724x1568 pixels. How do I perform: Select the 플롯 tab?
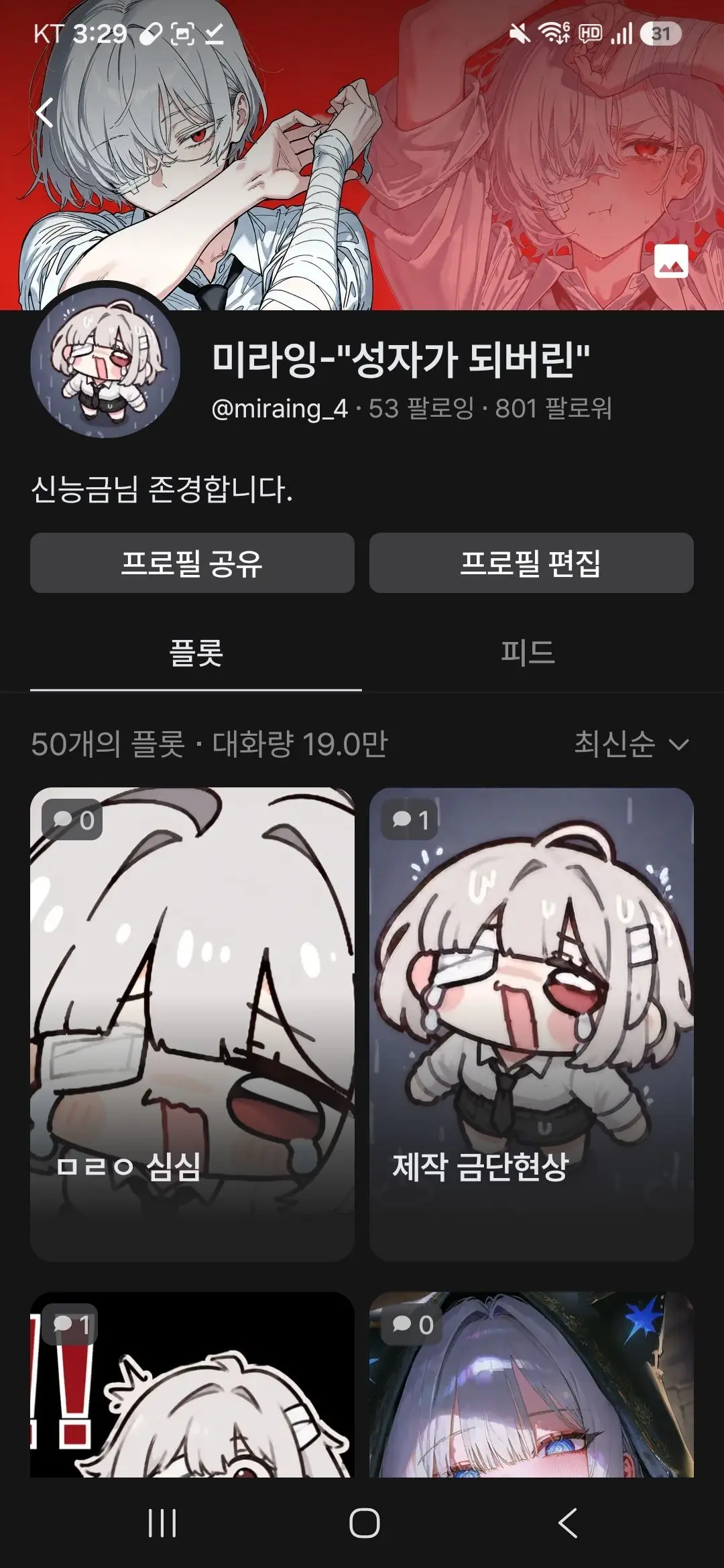click(x=196, y=653)
